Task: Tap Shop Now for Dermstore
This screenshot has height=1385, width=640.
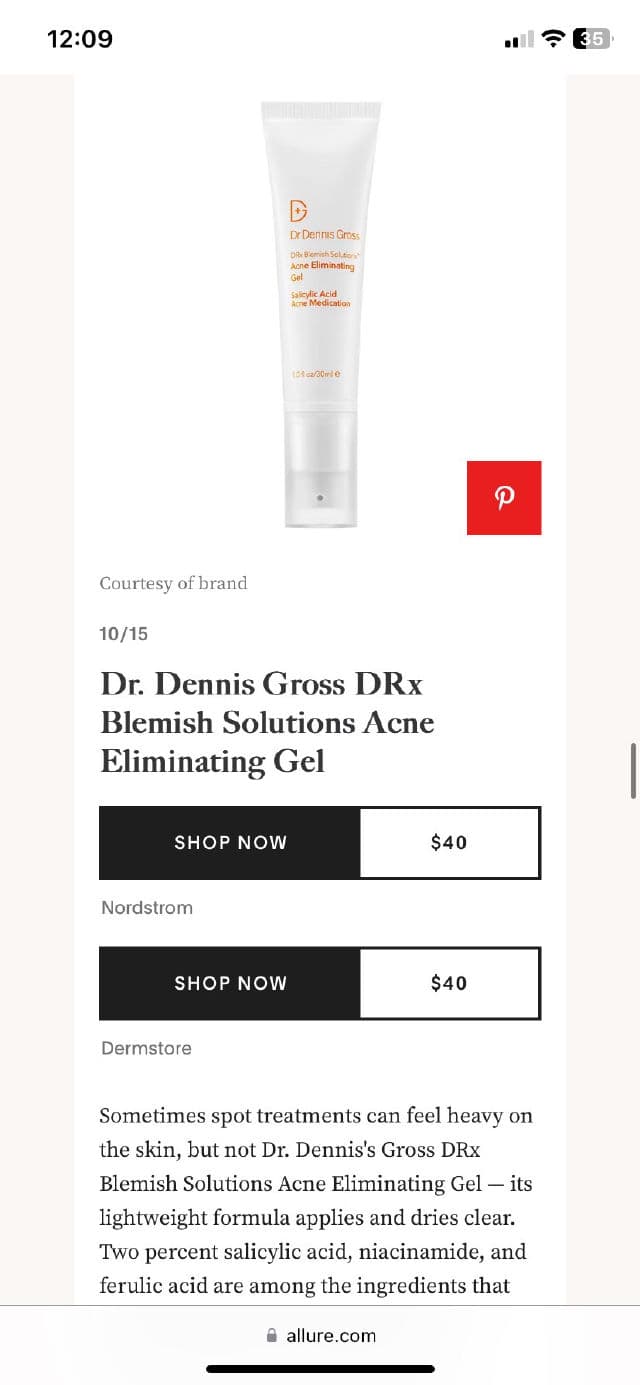Action: tap(230, 984)
